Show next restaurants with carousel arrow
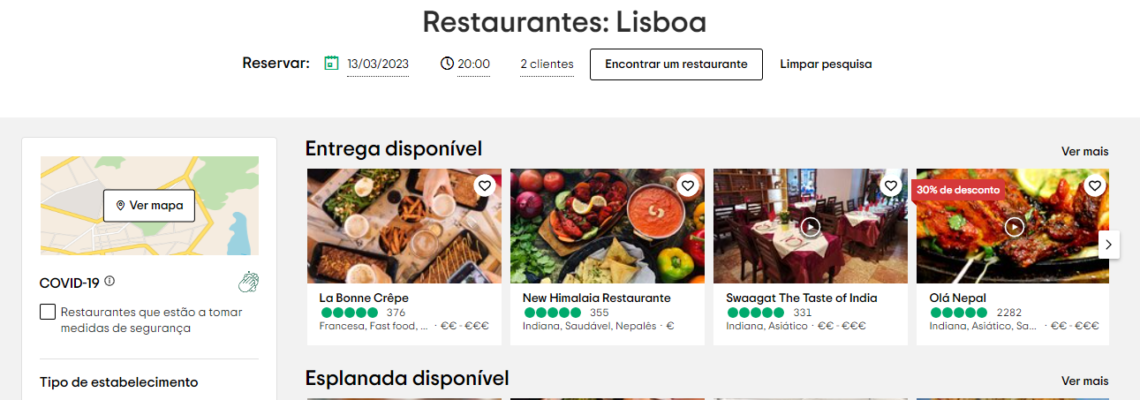Image resolution: width=1140 pixels, height=400 pixels. (x=1108, y=244)
